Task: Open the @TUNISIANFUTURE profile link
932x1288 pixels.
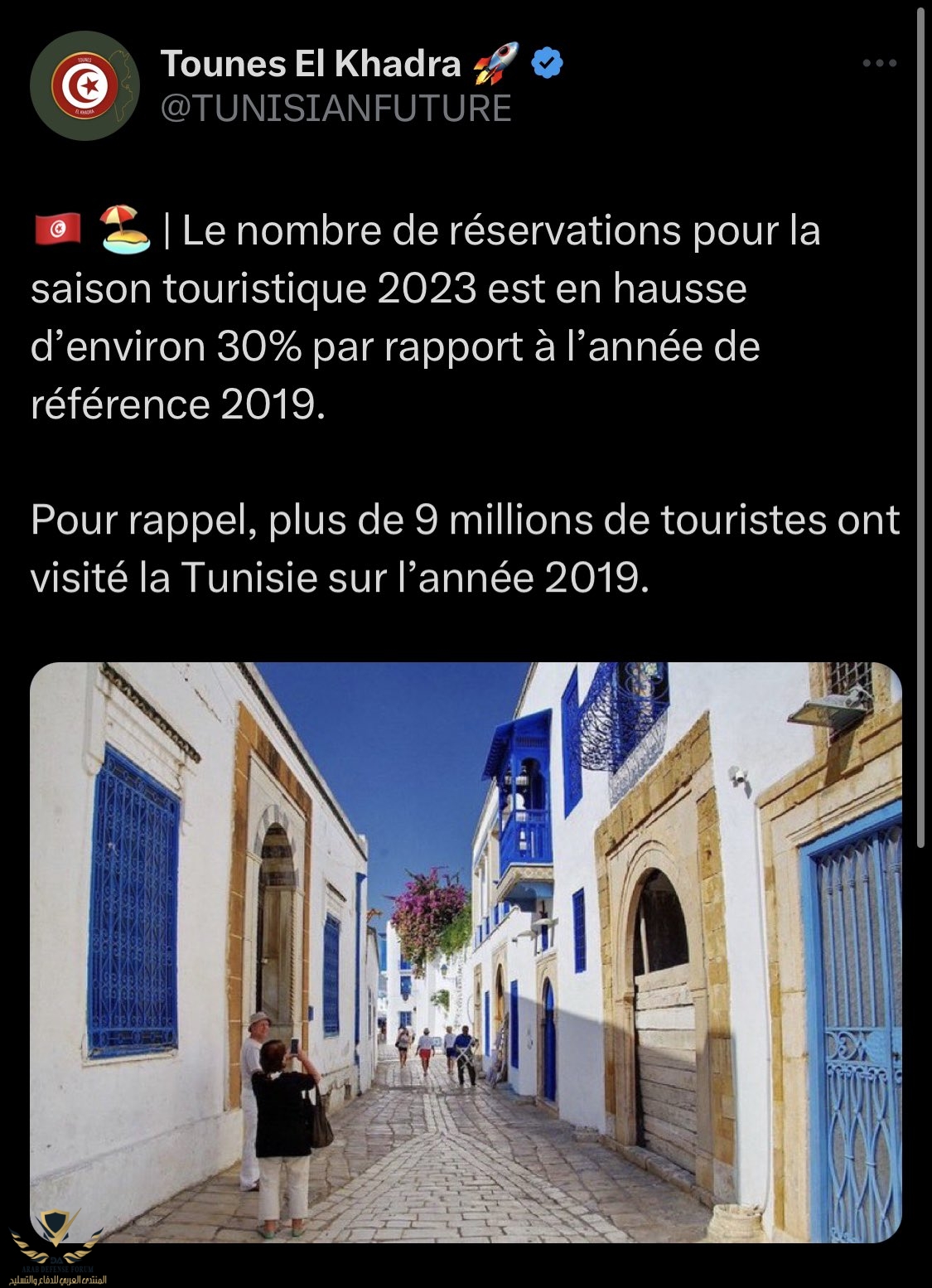Action: (336, 109)
